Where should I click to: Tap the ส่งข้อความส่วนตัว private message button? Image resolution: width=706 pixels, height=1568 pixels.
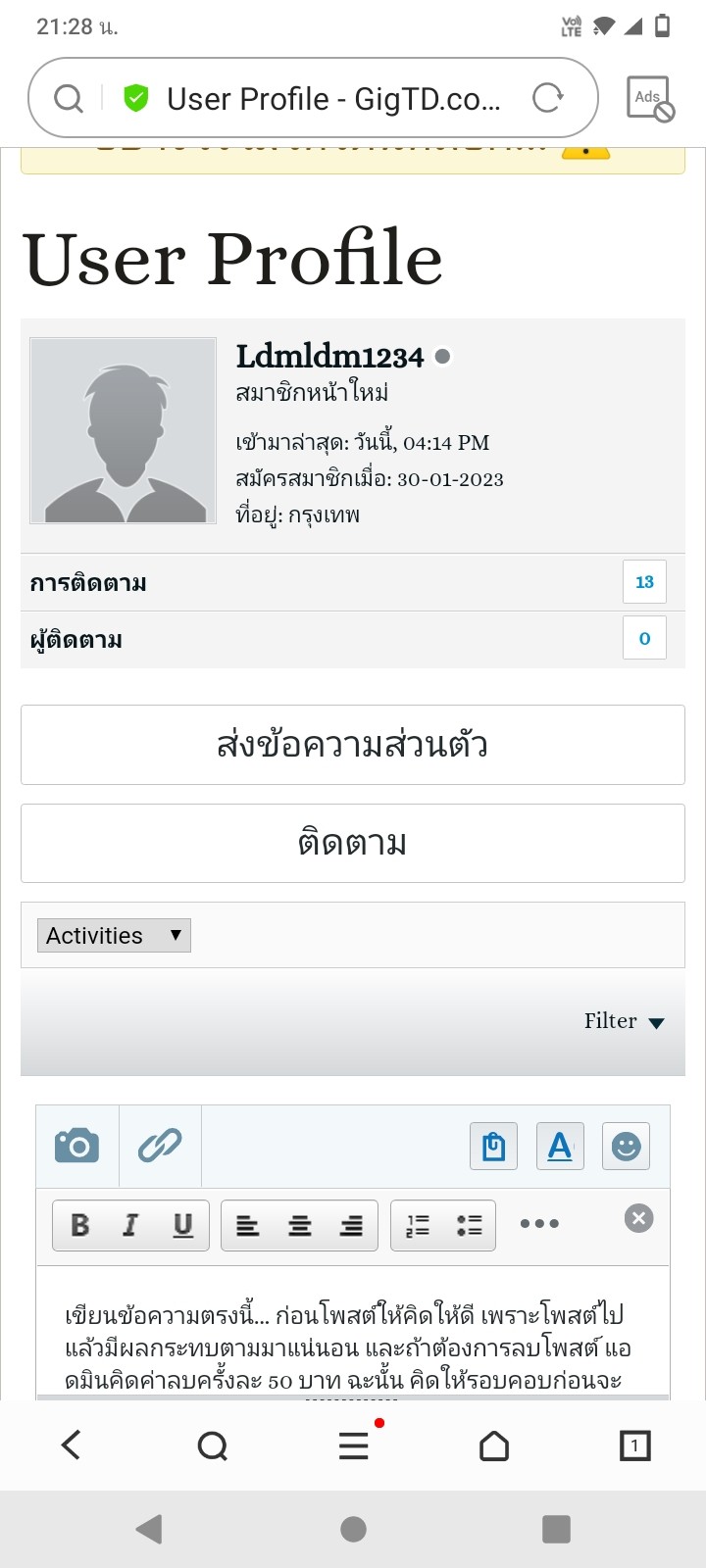pyautogui.click(x=353, y=745)
